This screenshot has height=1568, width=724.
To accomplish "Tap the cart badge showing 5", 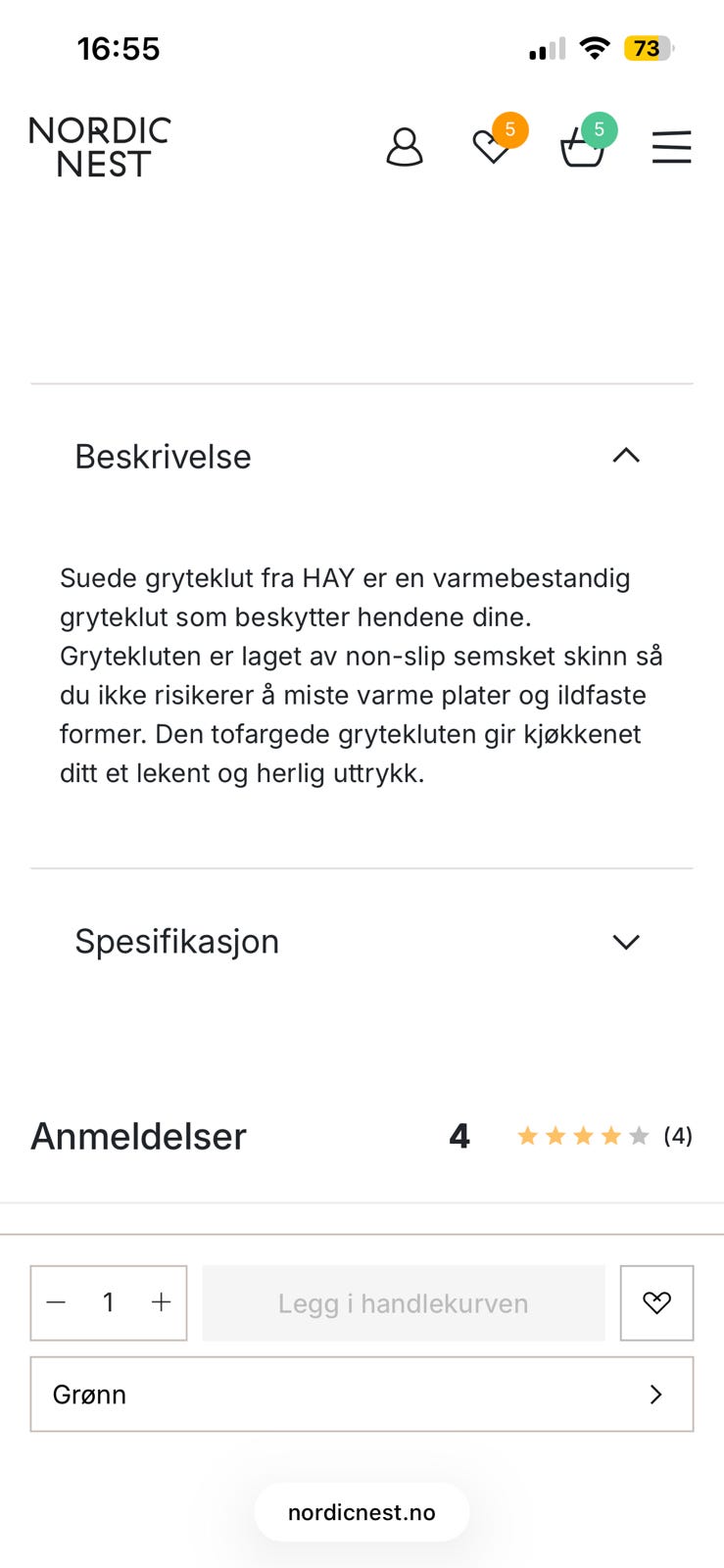I will click(x=600, y=128).
